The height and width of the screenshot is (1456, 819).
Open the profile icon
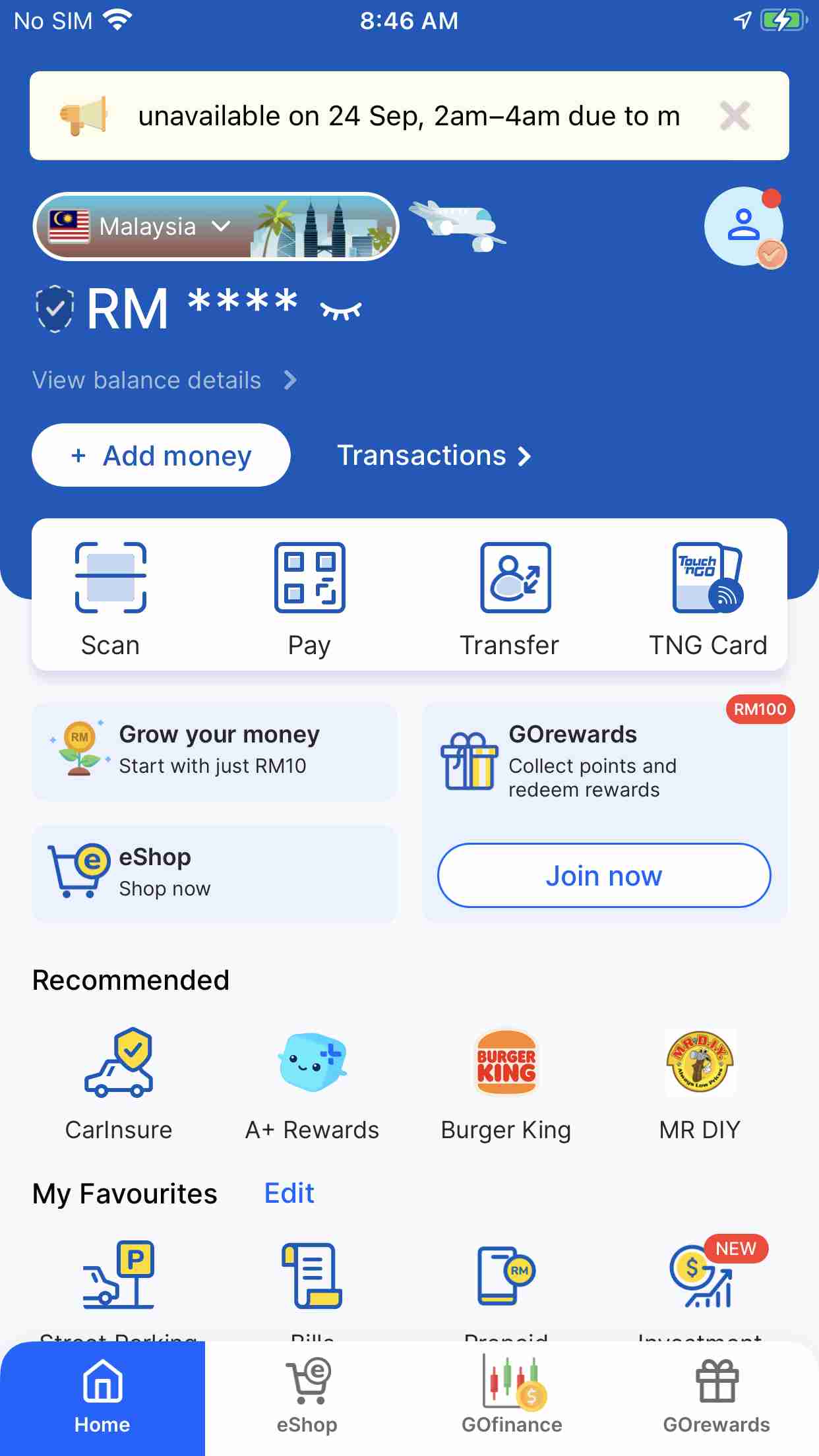(x=744, y=226)
